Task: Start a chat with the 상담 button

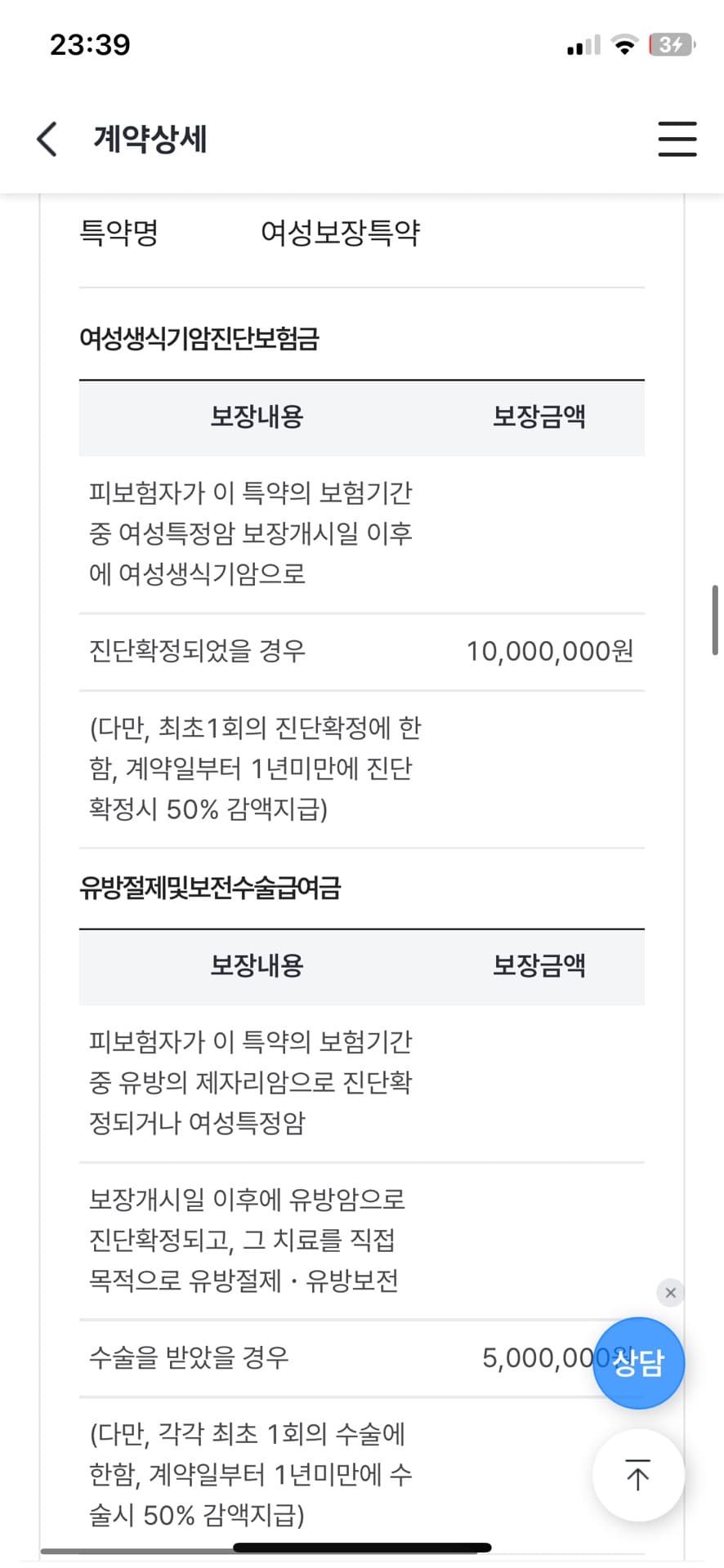Action: tap(638, 1363)
